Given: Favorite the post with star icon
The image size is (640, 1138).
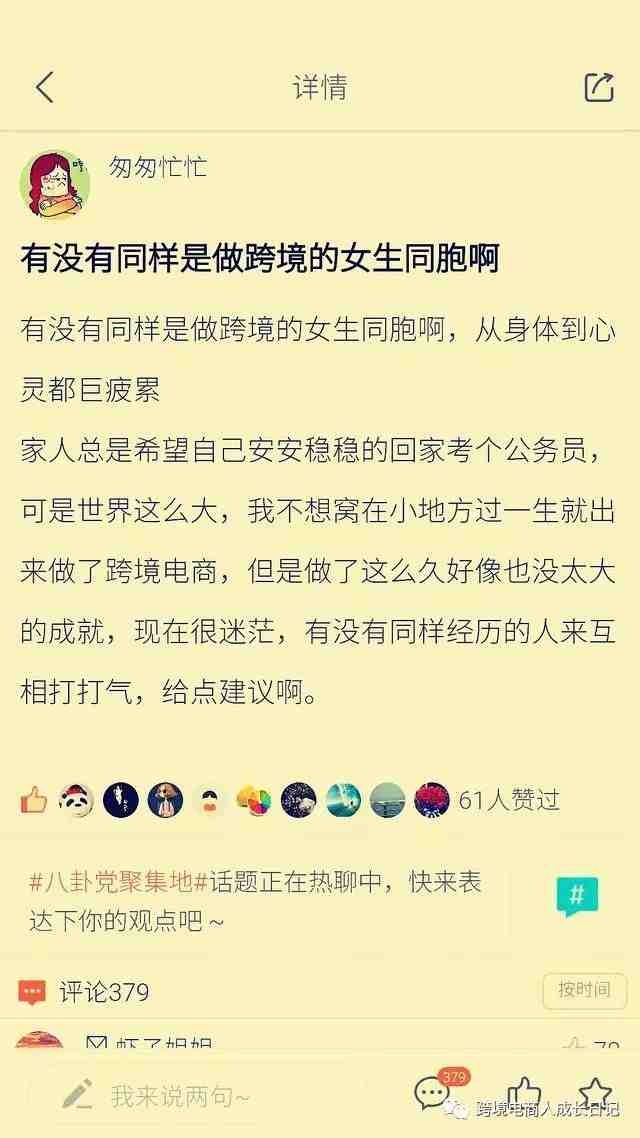Looking at the screenshot, I should (x=595, y=1091).
